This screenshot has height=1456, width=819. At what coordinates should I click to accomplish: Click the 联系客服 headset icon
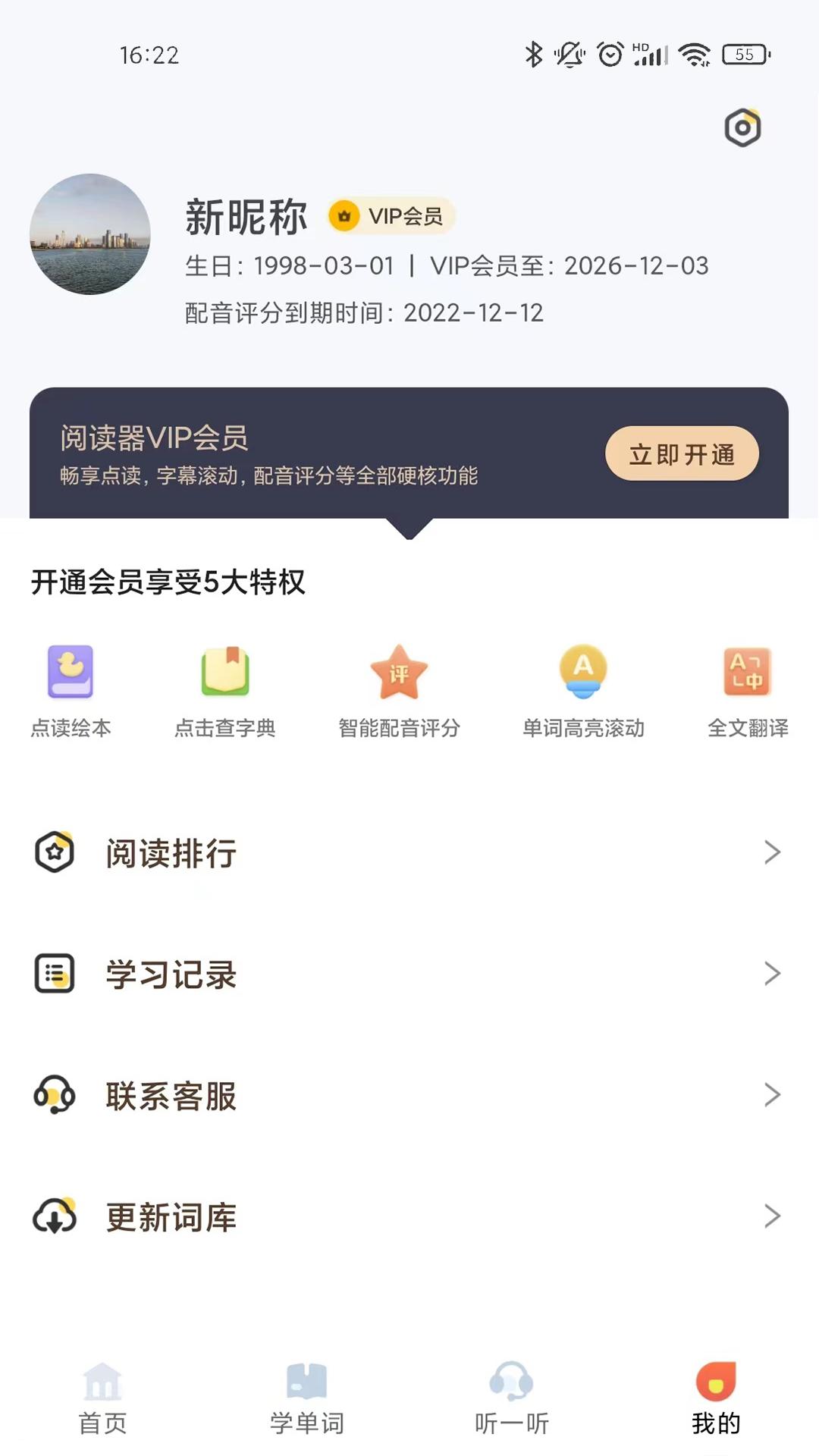[x=53, y=1095]
